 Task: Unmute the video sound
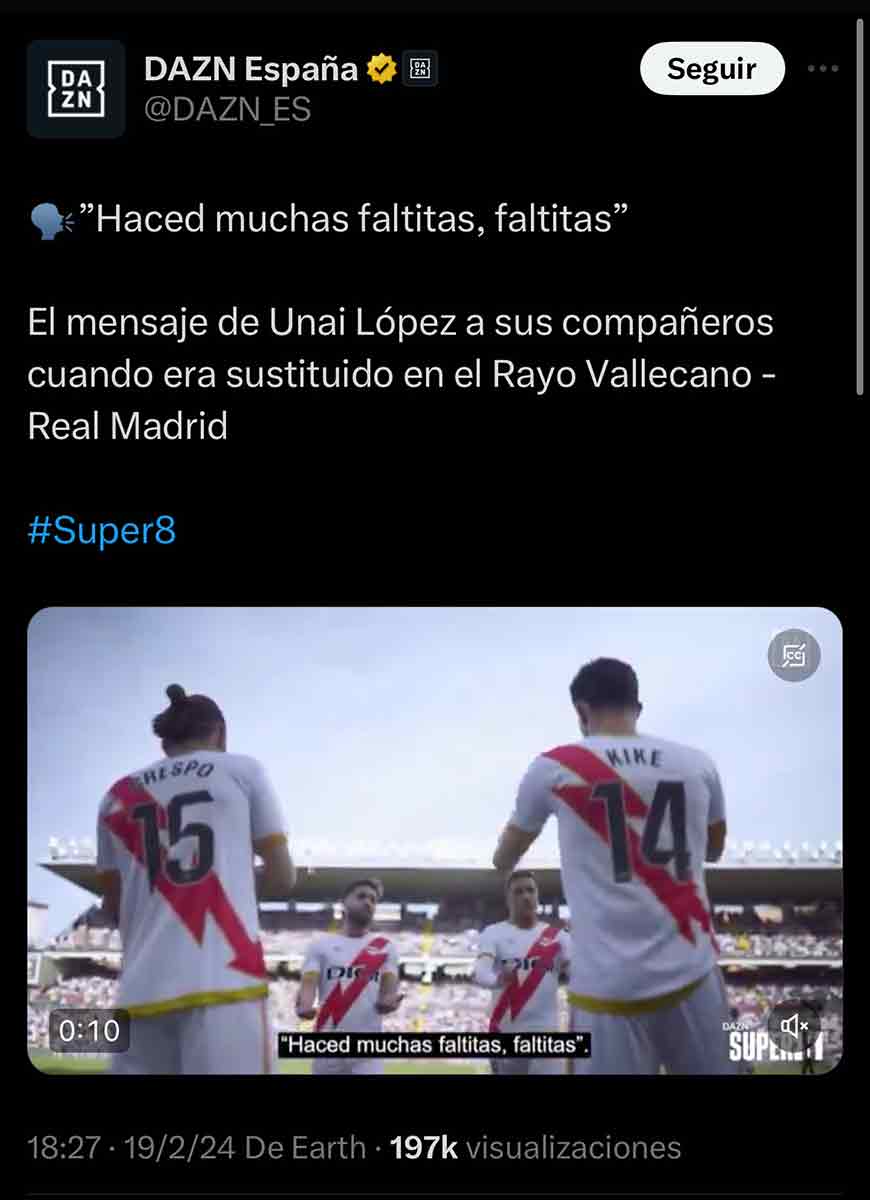(x=794, y=1026)
